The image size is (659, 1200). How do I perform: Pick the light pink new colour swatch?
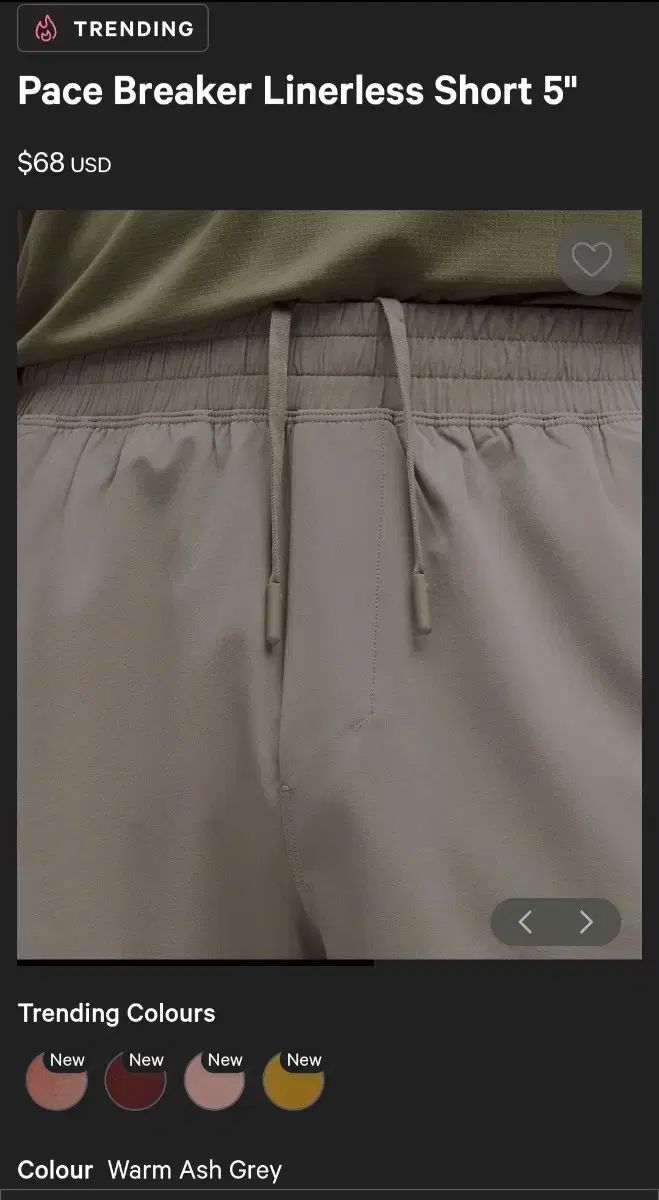pyautogui.click(x=214, y=1082)
